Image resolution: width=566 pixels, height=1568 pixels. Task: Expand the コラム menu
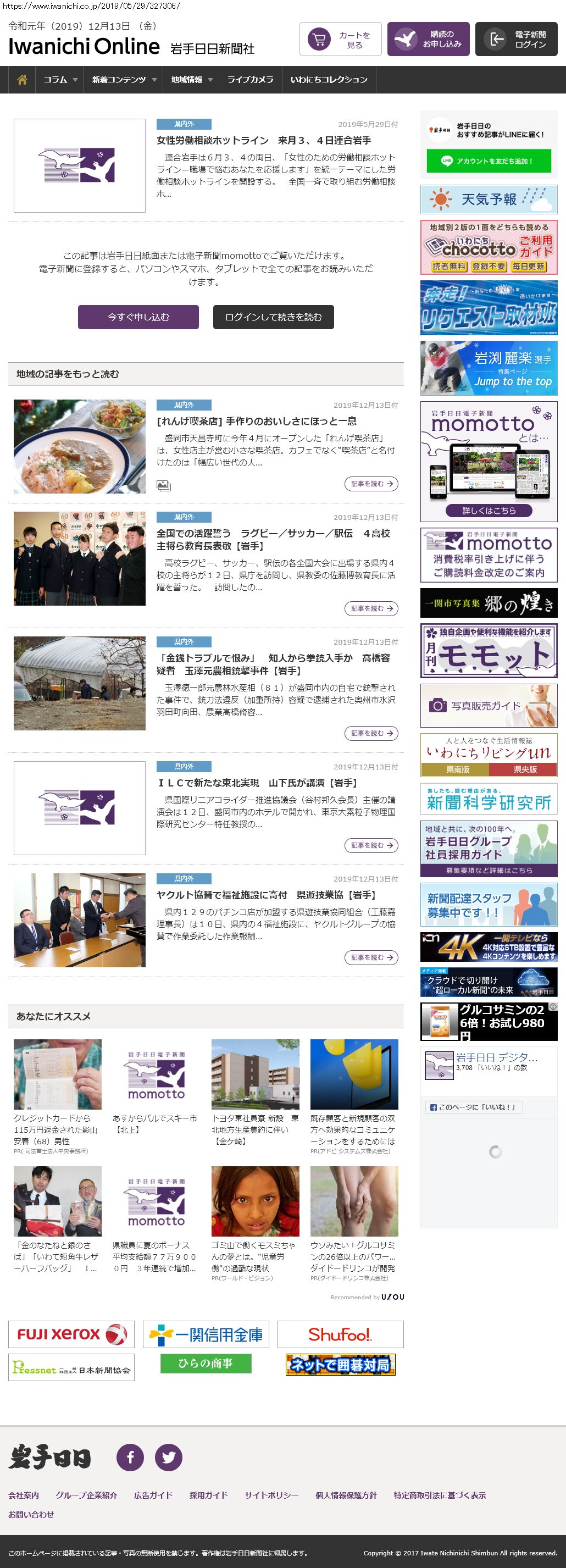tap(60, 80)
